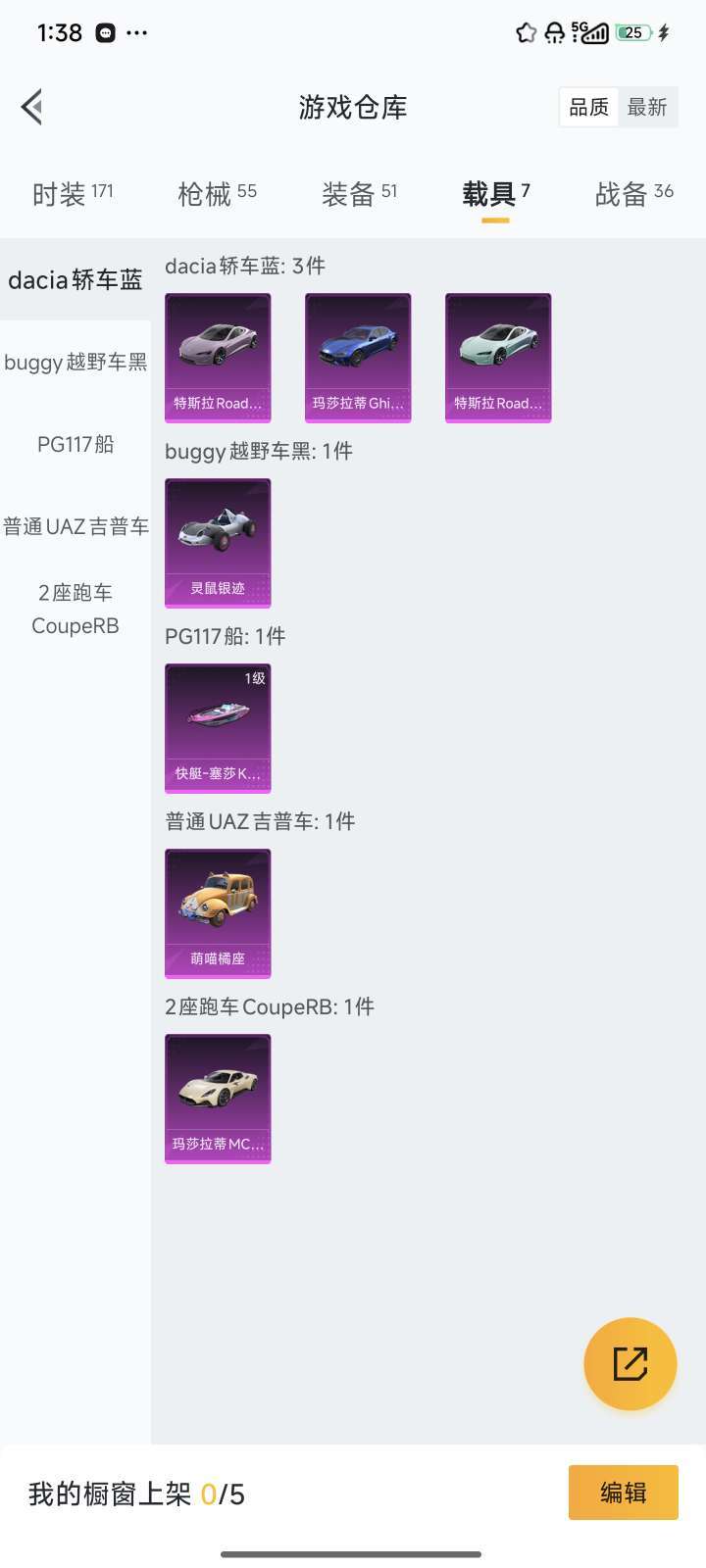Select the 玛莎拉蒂Ghi... blue car thumbnail
706x1568 pixels.
tap(358, 357)
